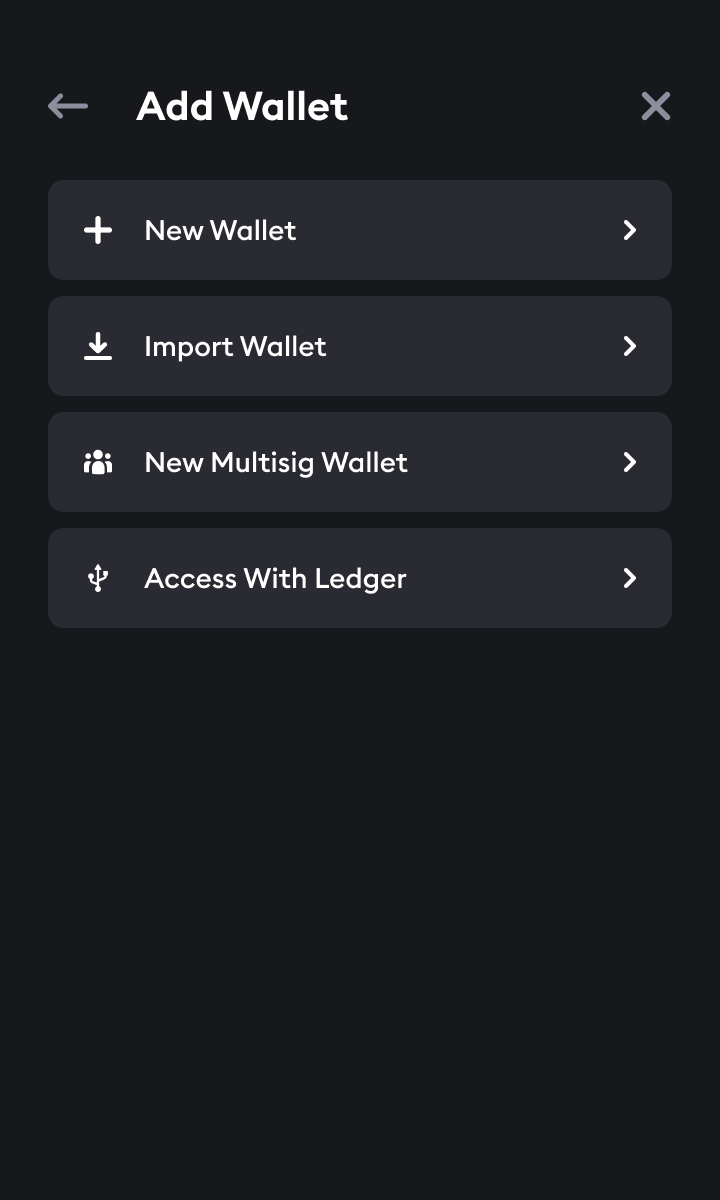Click the Access With Ledger label text
The height and width of the screenshot is (1200, 720).
tap(275, 578)
